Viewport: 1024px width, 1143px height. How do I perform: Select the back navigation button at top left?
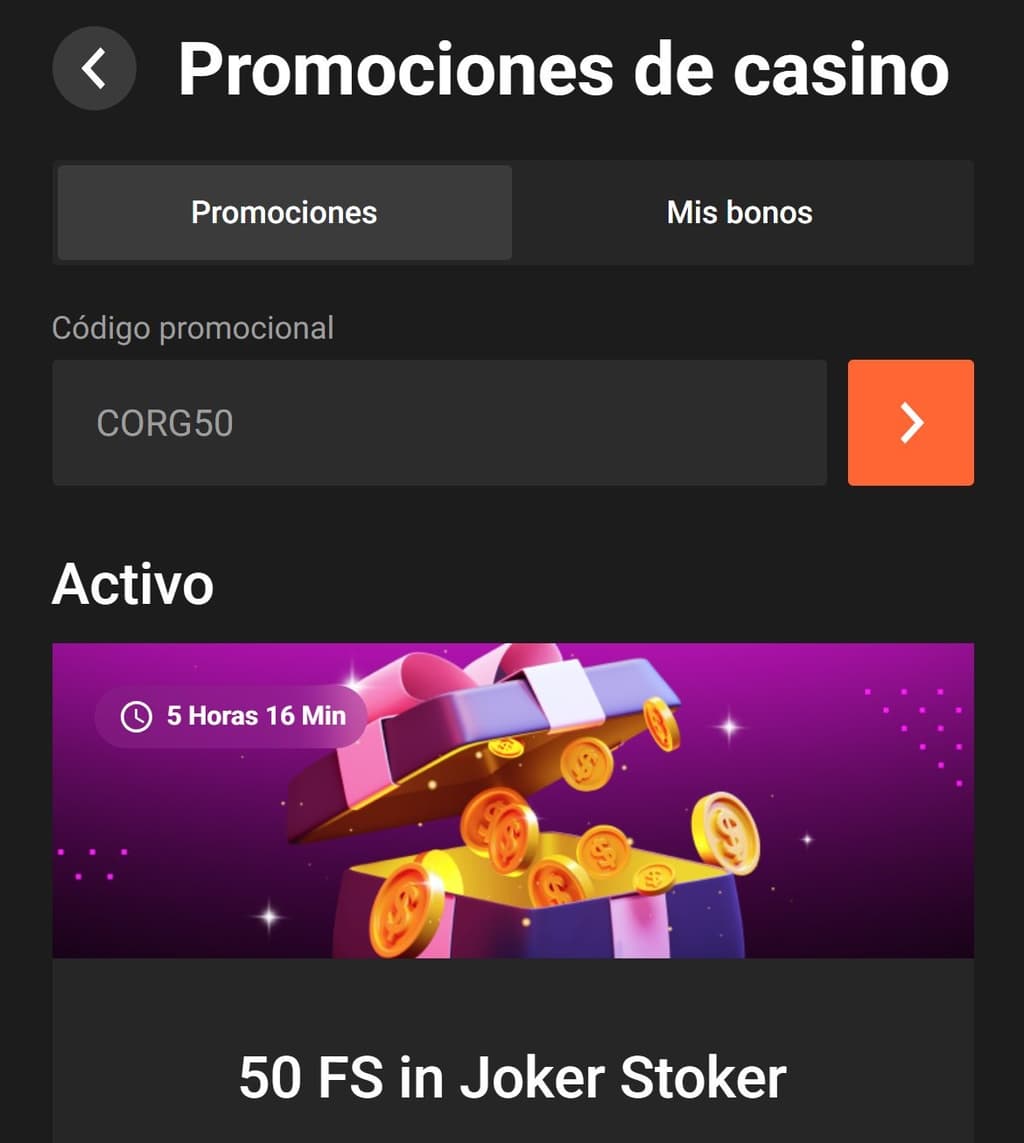(94, 68)
